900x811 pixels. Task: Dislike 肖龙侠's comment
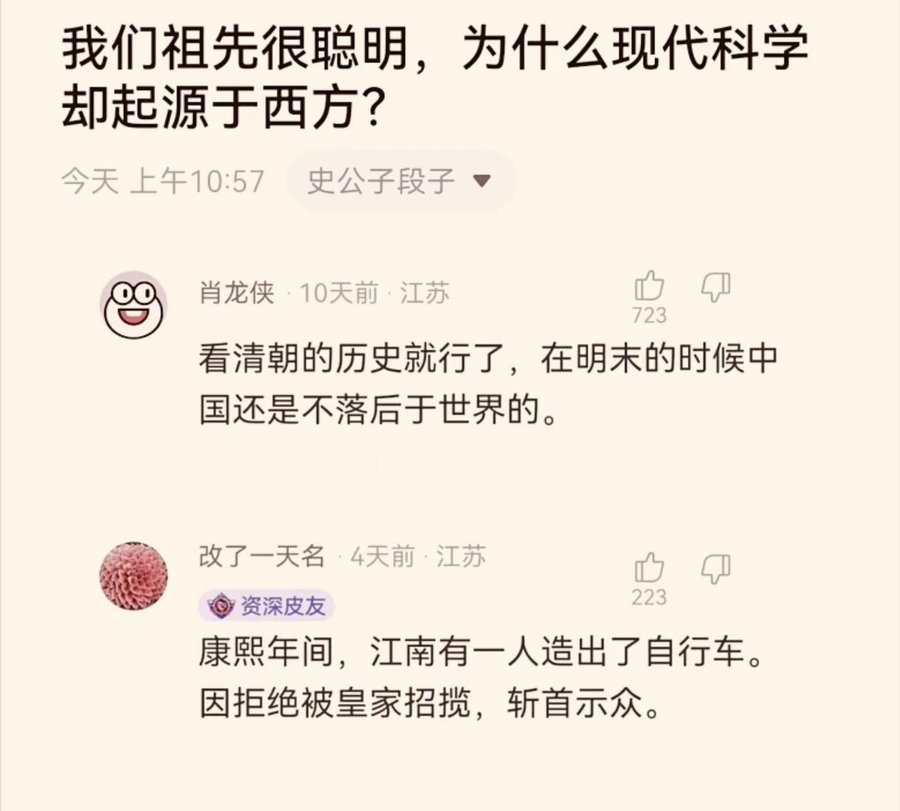coord(716,286)
